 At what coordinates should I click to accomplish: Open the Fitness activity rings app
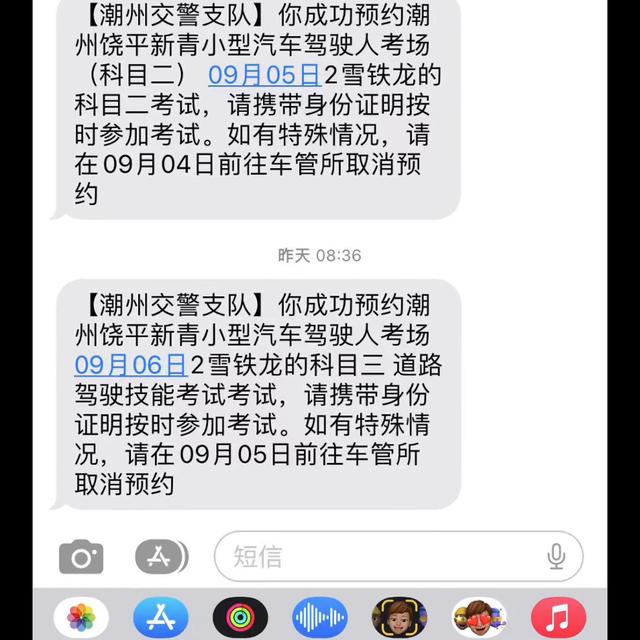240,617
